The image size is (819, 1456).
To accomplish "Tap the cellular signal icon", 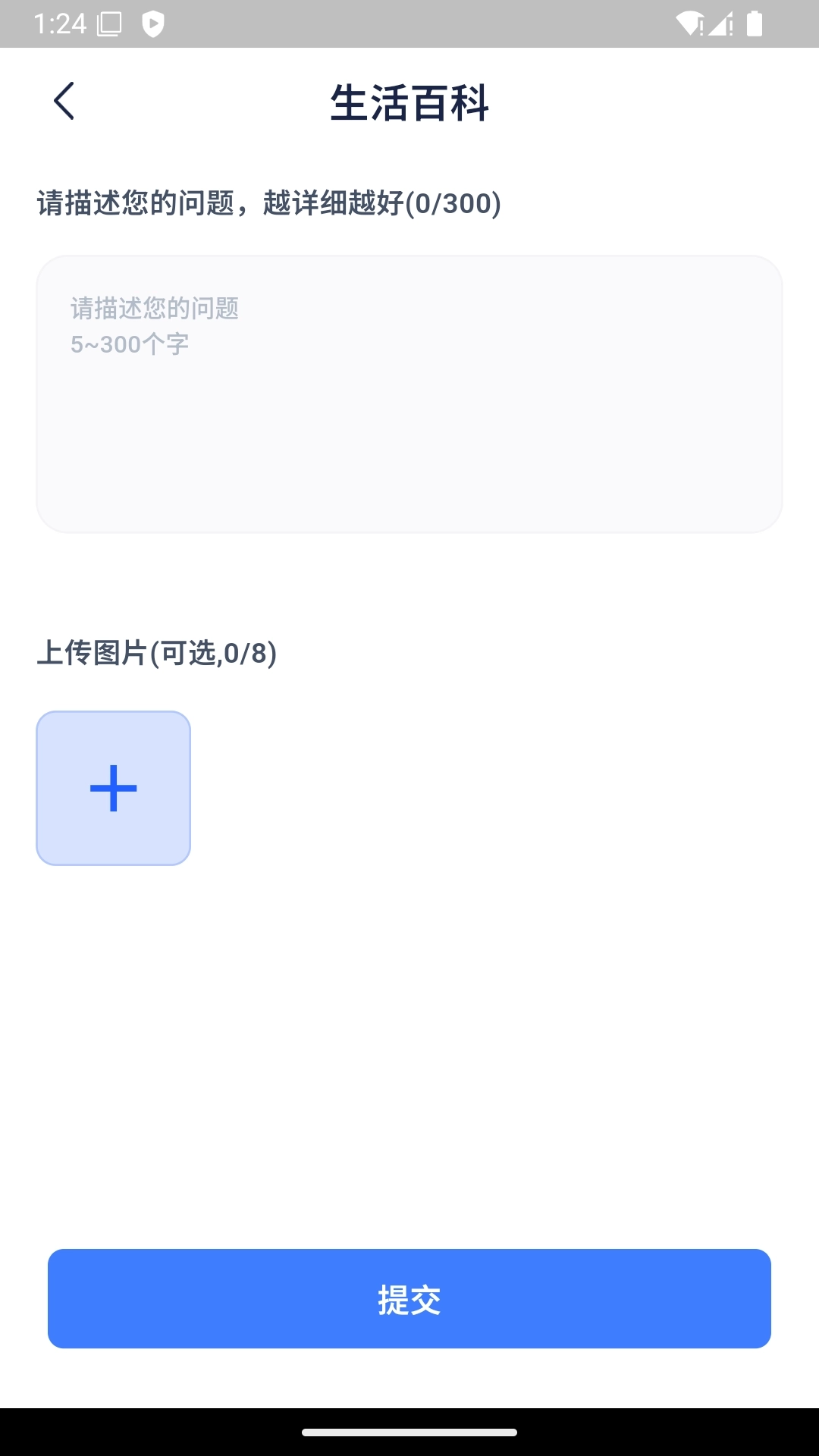I will coord(719,25).
